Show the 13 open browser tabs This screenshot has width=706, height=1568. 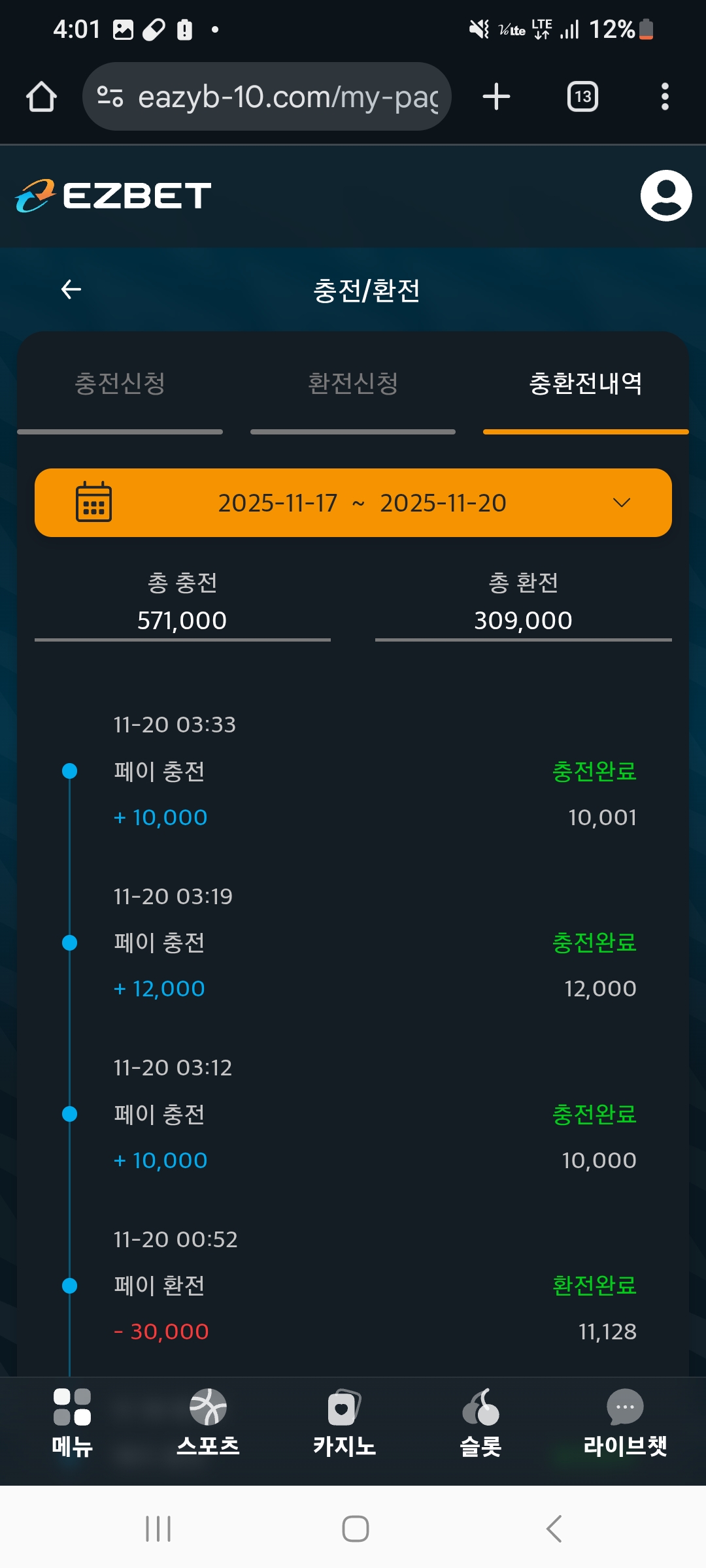(x=582, y=97)
